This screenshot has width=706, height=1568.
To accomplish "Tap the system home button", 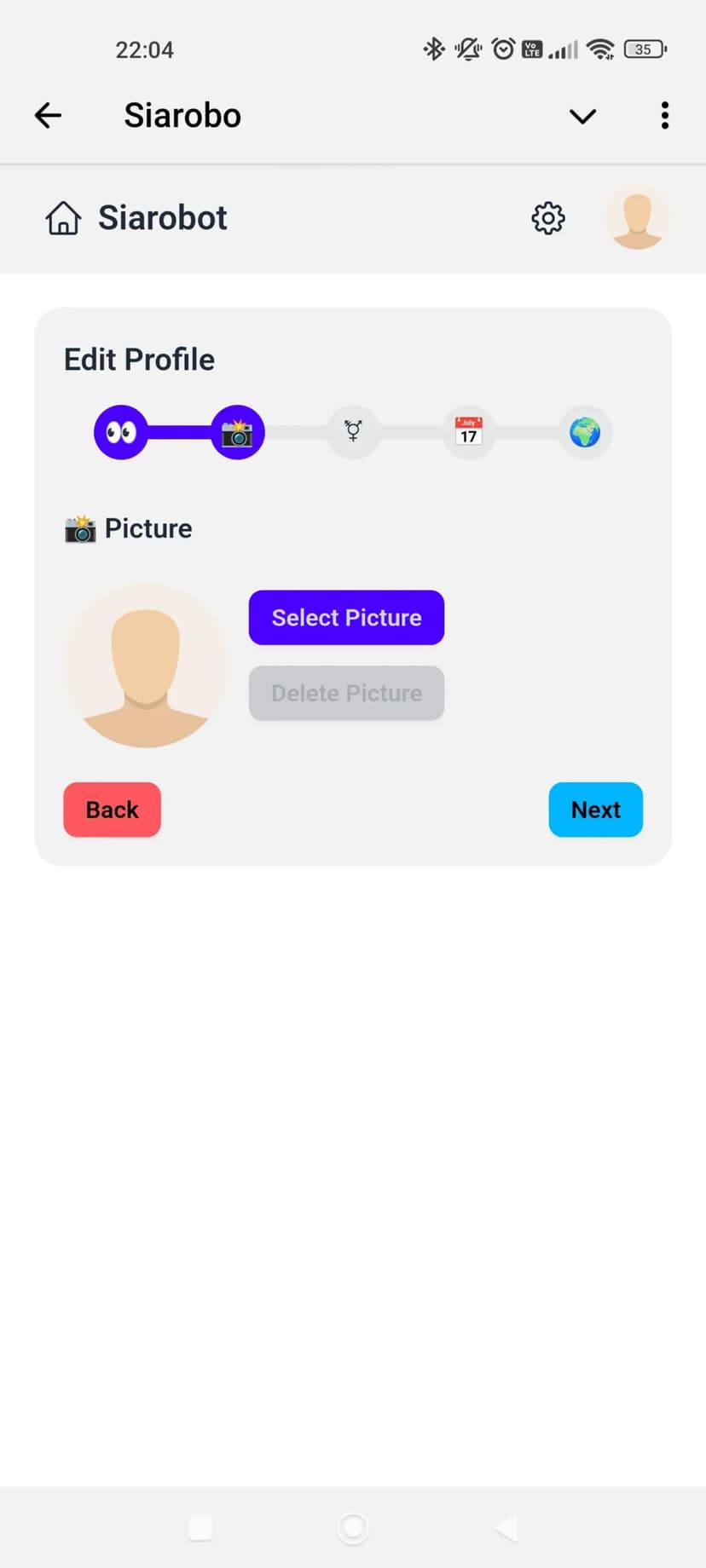I will click(x=353, y=1528).
